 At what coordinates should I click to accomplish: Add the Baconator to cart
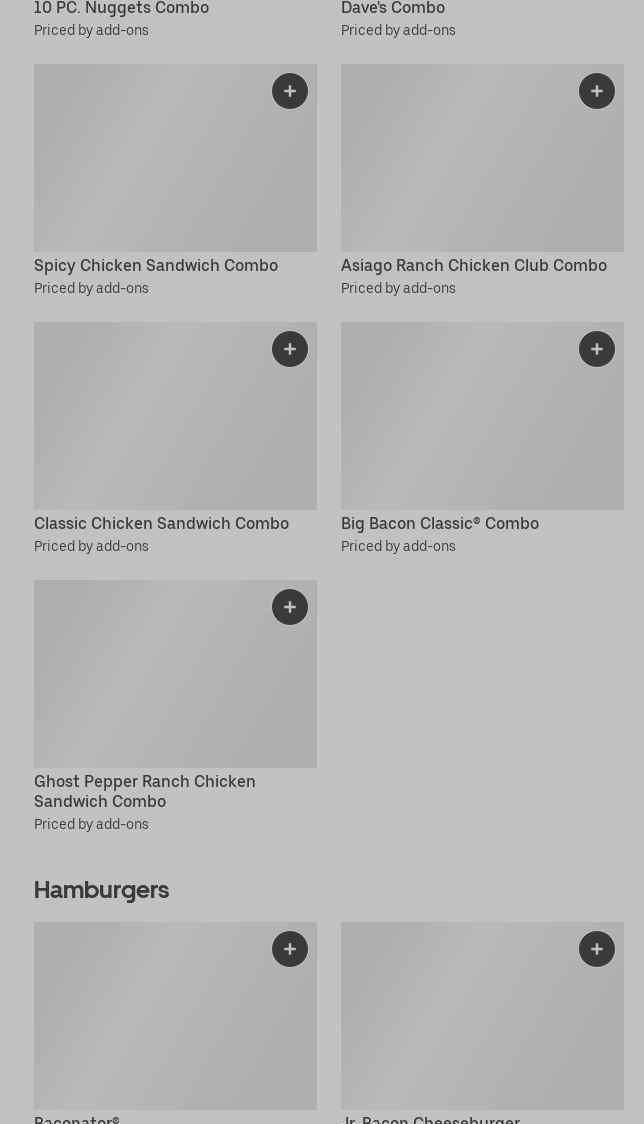coord(290,949)
